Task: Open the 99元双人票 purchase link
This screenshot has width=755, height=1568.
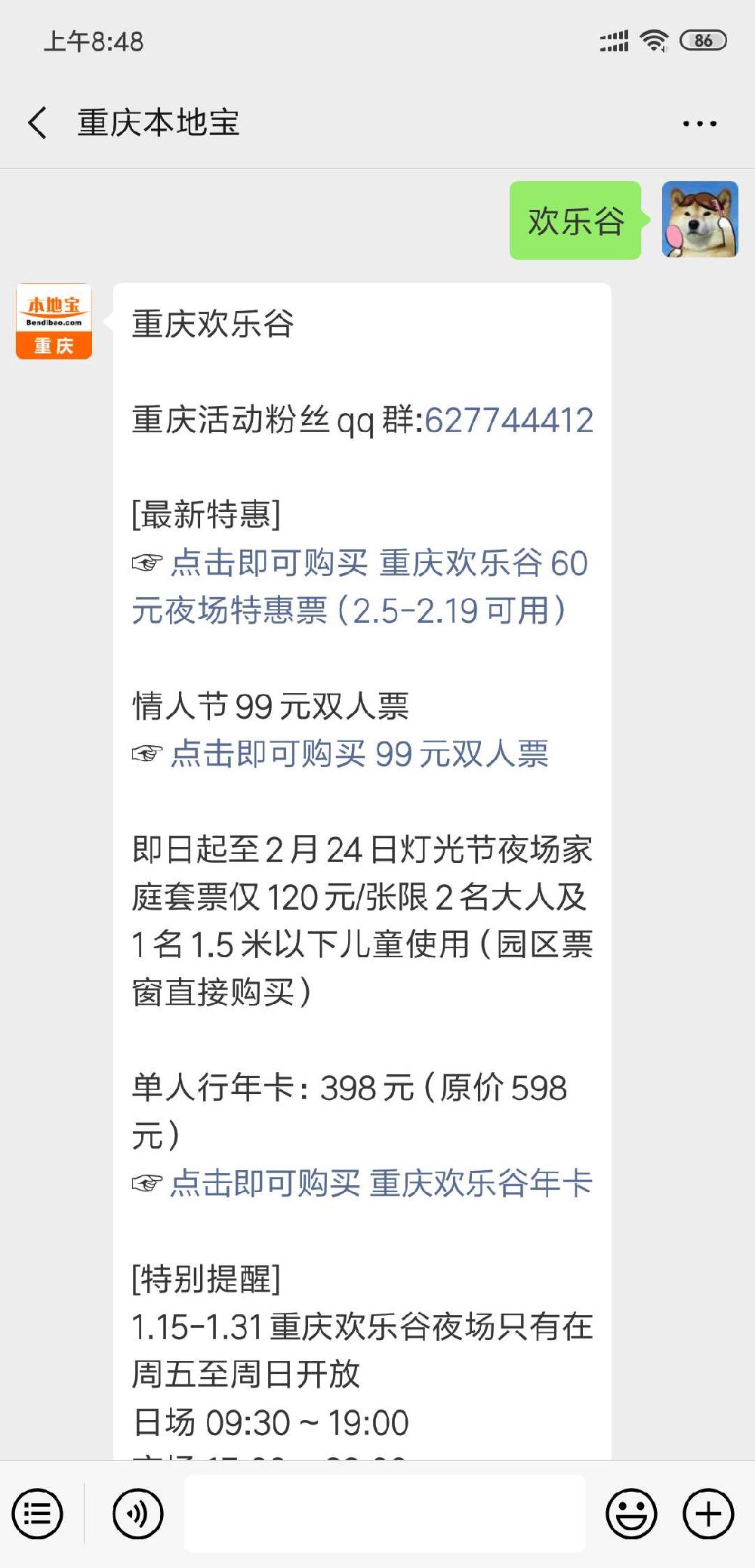Action: pyautogui.click(x=359, y=753)
